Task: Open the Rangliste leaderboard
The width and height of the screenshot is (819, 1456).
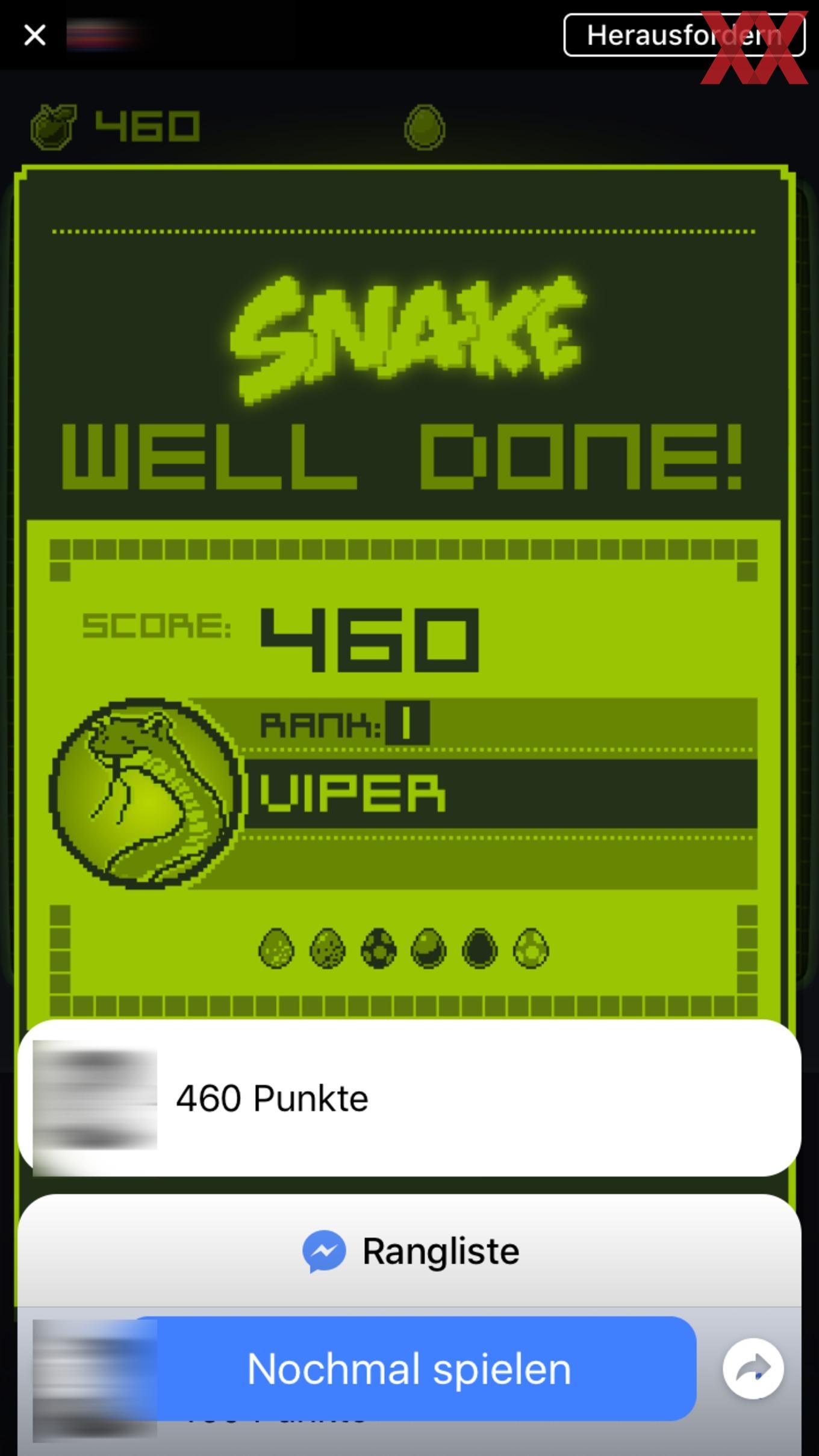Action: coord(409,1251)
